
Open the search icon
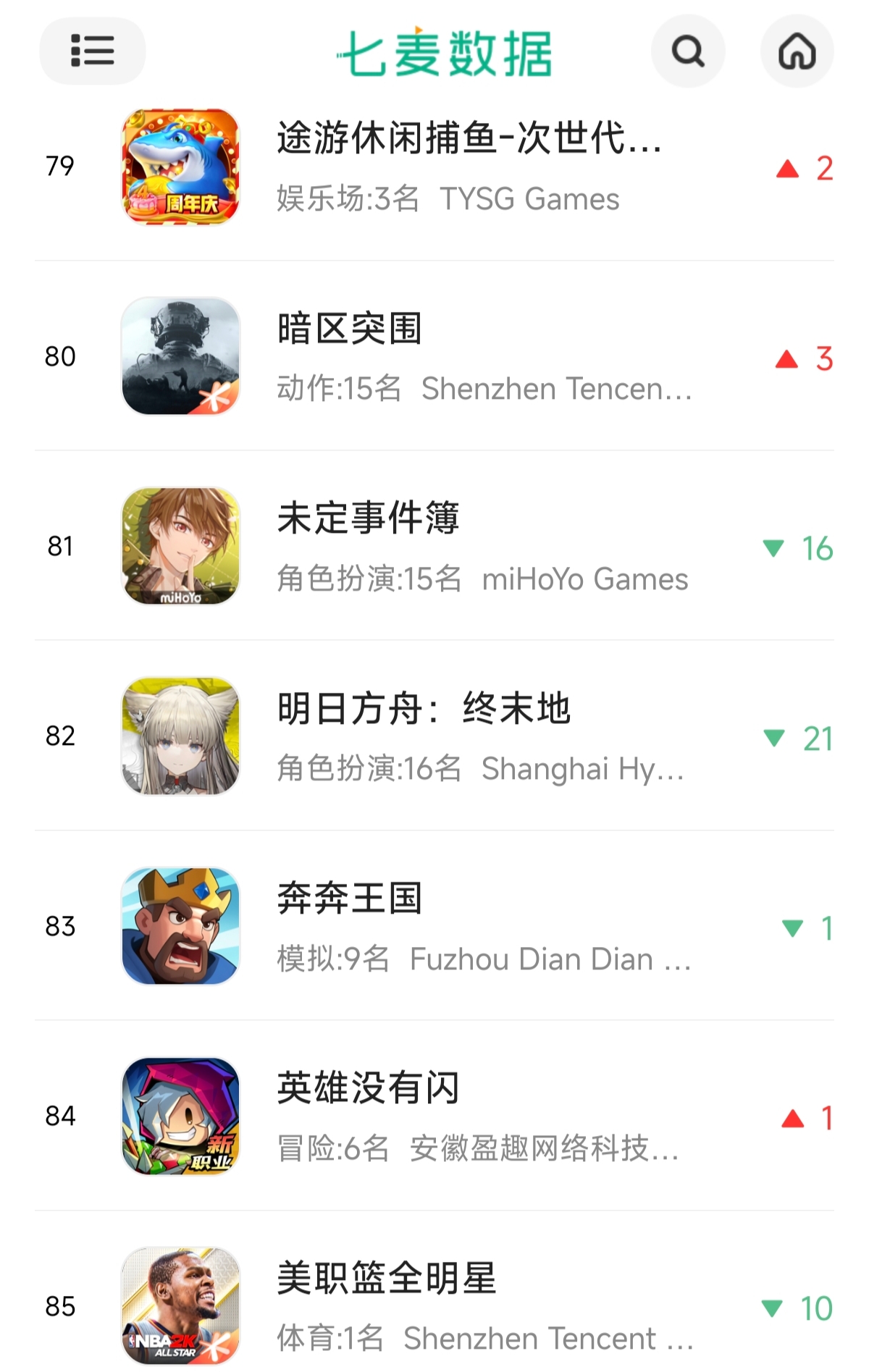coord(687,51)
